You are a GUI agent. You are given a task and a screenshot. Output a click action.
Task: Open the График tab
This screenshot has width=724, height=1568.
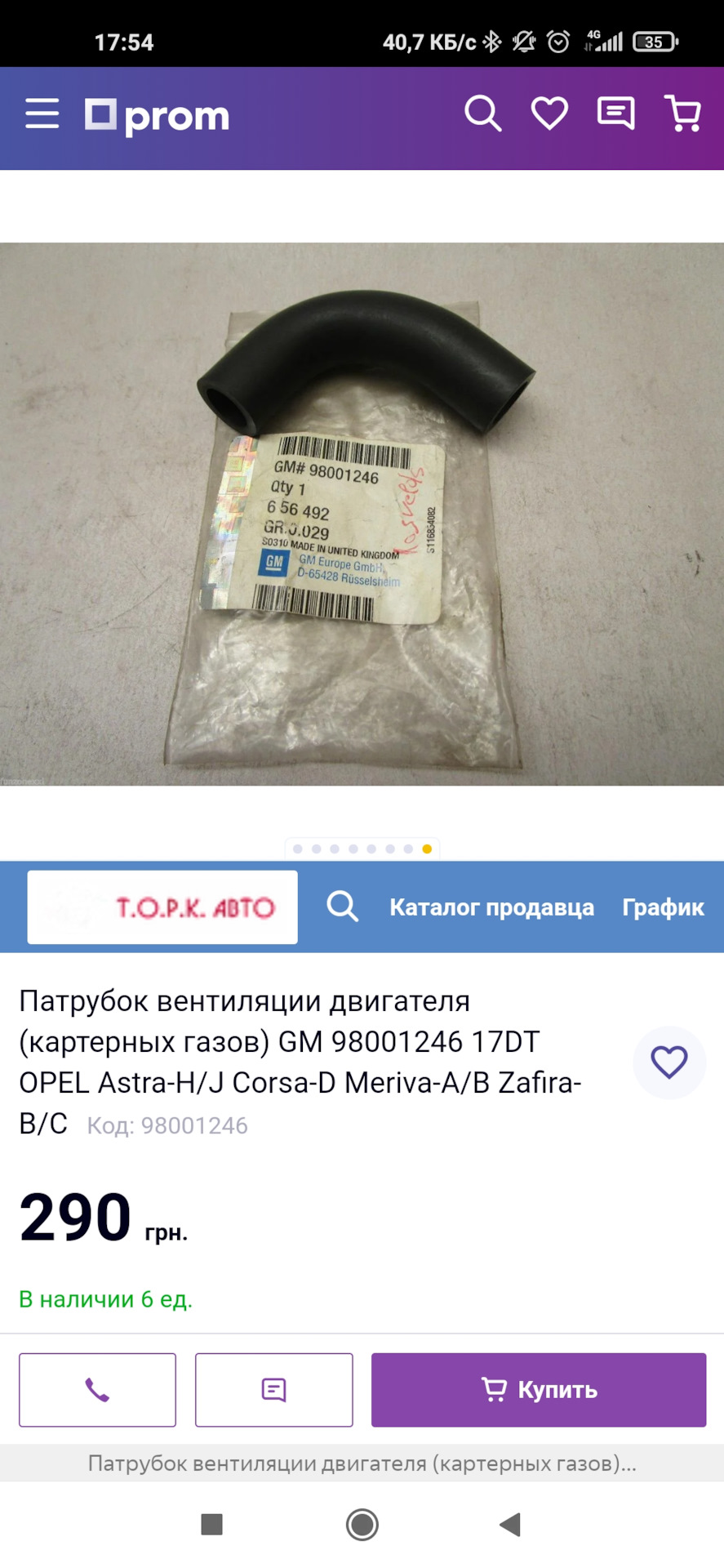[663, 906]
